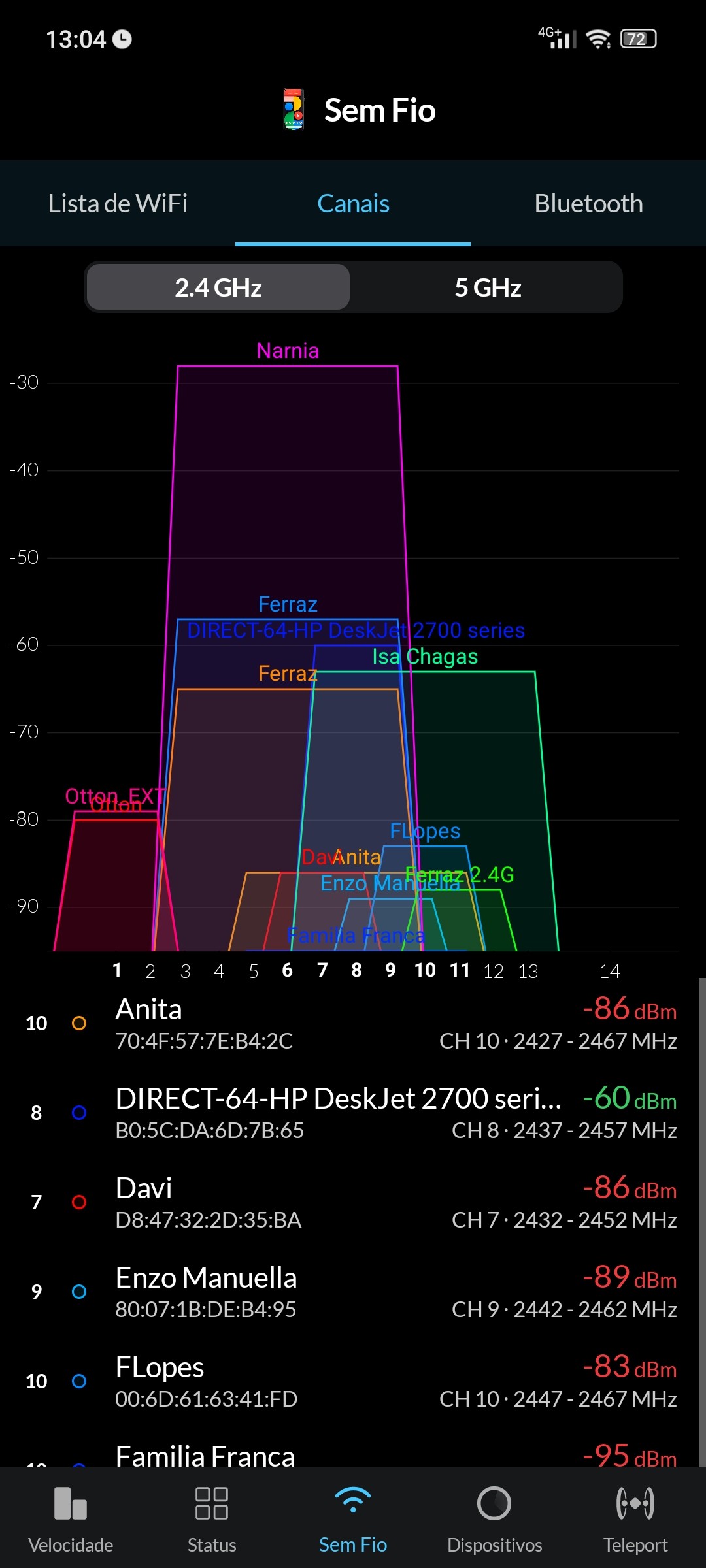Open the Anita network row
The width and height of the screenshot is (706, 1568).
(353, 1024)
